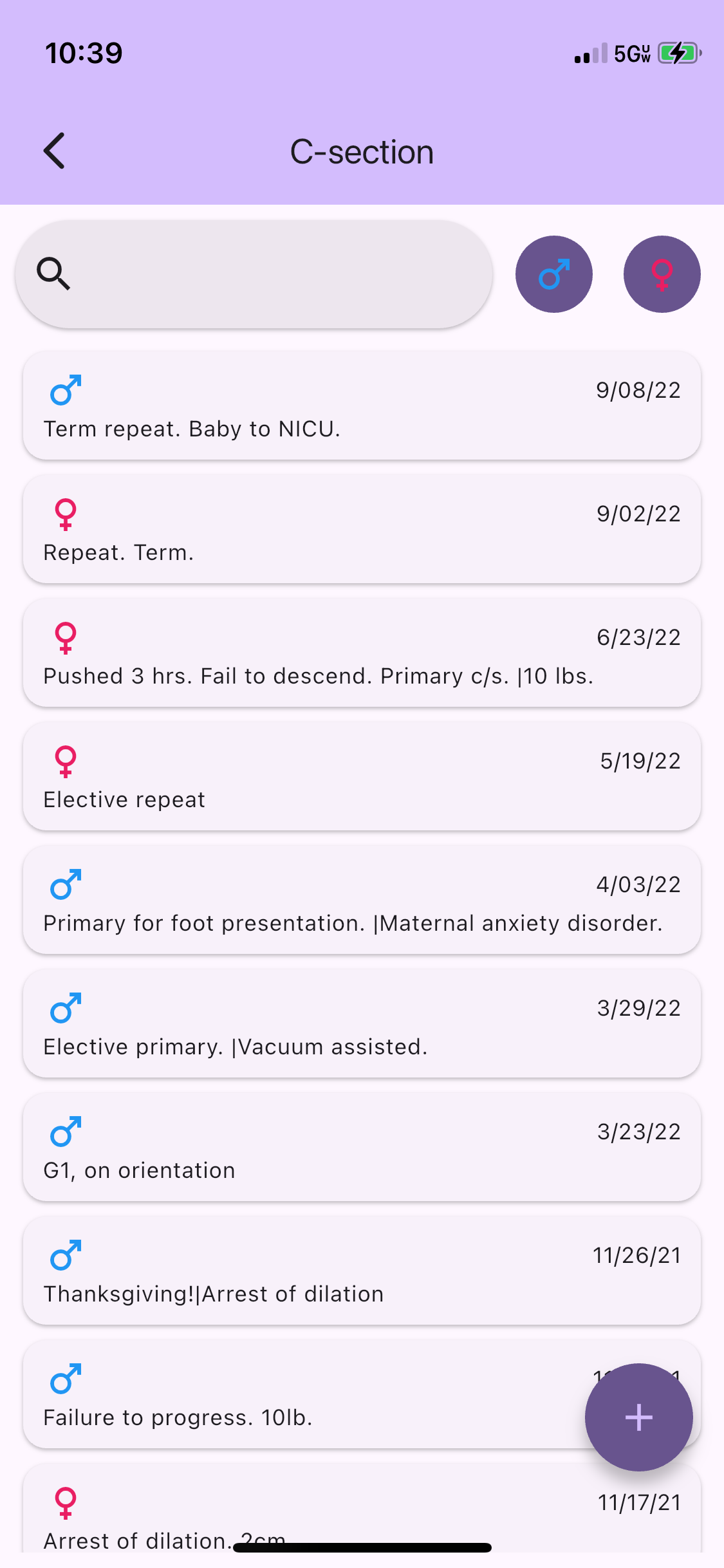Tap the C-section header title
Viewport: 724px width, 1568px height.
click(362, 151)
